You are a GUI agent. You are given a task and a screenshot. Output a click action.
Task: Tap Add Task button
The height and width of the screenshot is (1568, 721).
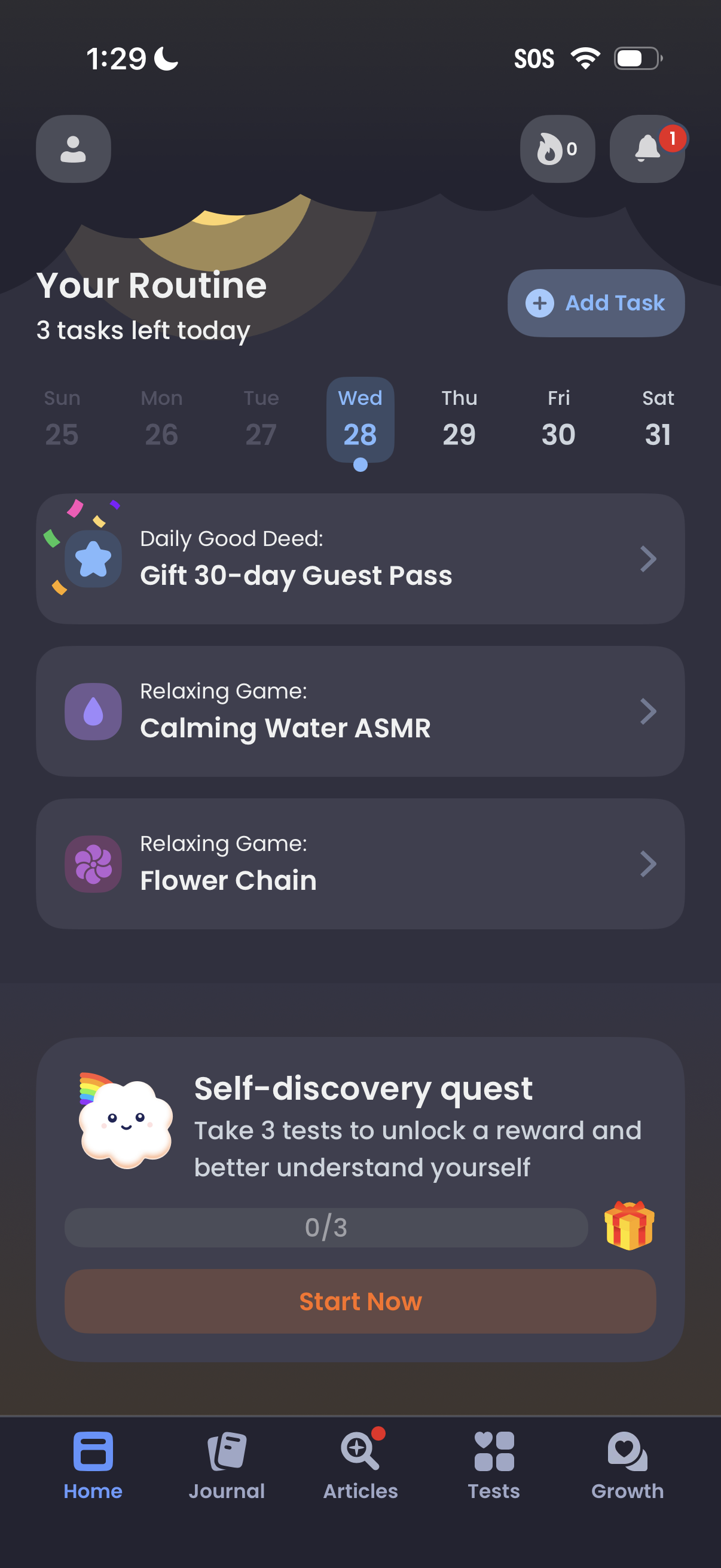point(595,303)
